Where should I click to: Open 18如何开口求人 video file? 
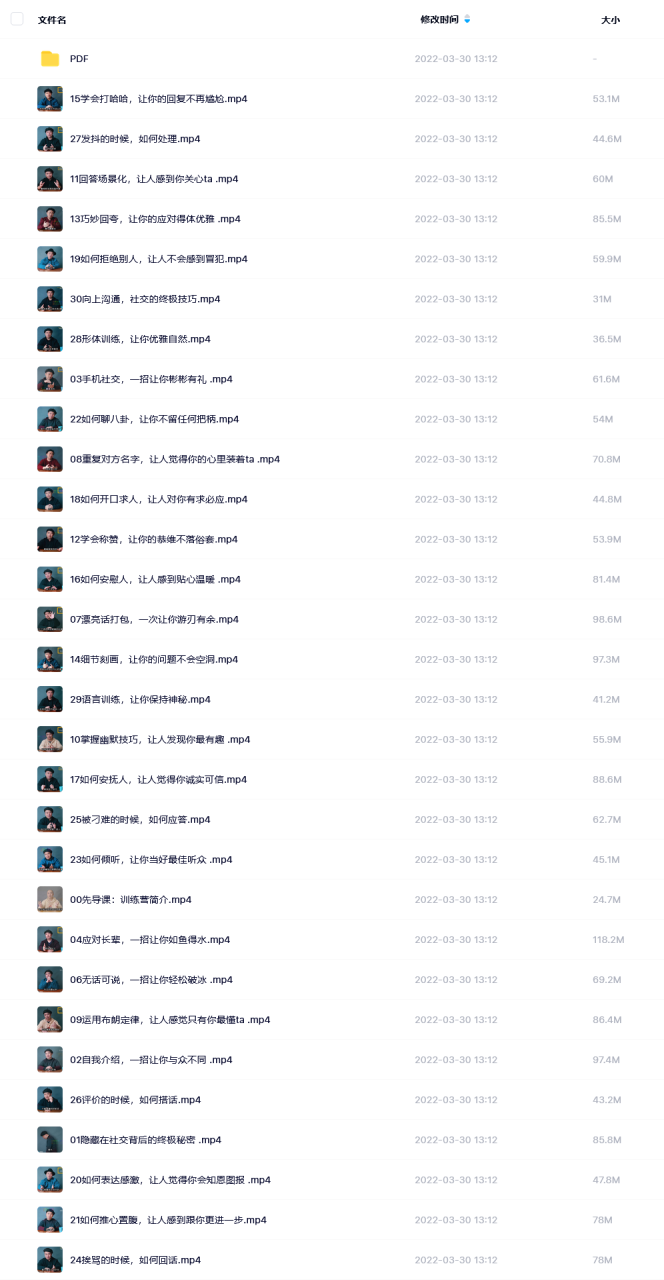(158, 499)
